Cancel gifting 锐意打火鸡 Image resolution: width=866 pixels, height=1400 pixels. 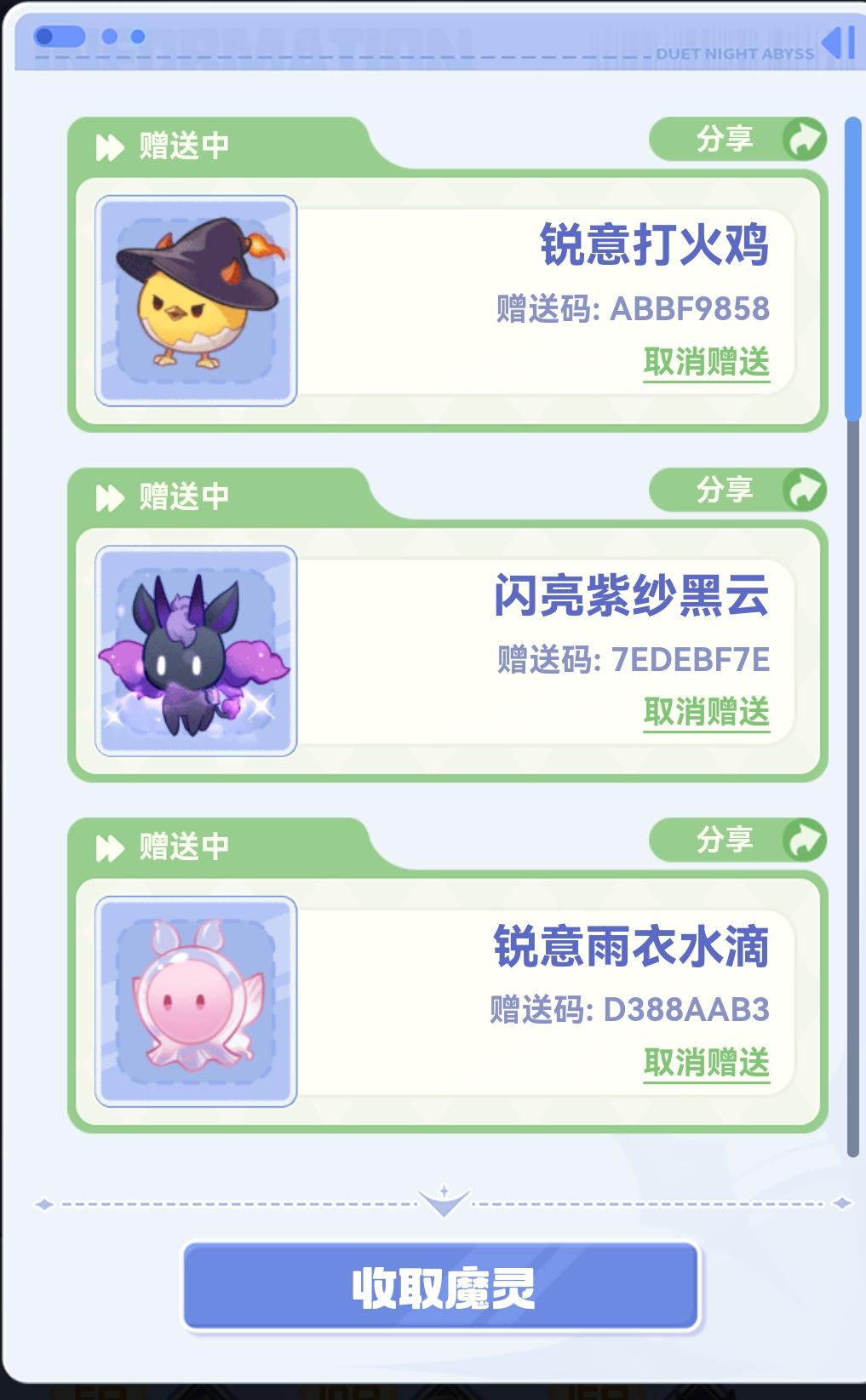706,362
